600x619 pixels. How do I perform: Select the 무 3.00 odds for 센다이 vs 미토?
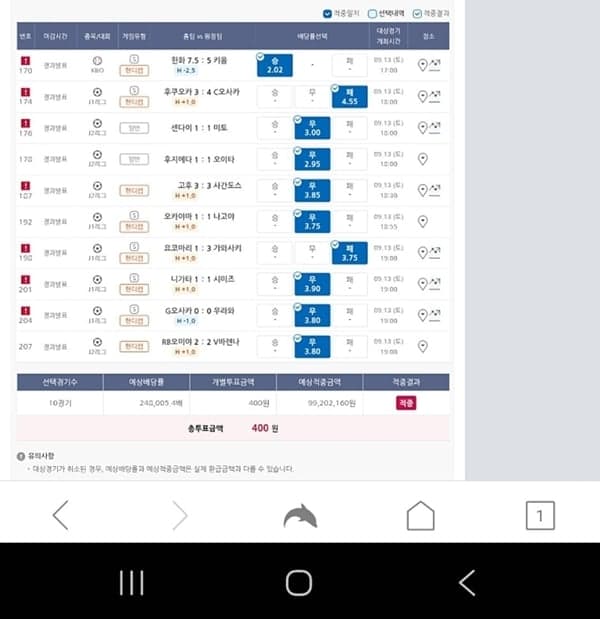pyautogui.click(x=311, y=128)
